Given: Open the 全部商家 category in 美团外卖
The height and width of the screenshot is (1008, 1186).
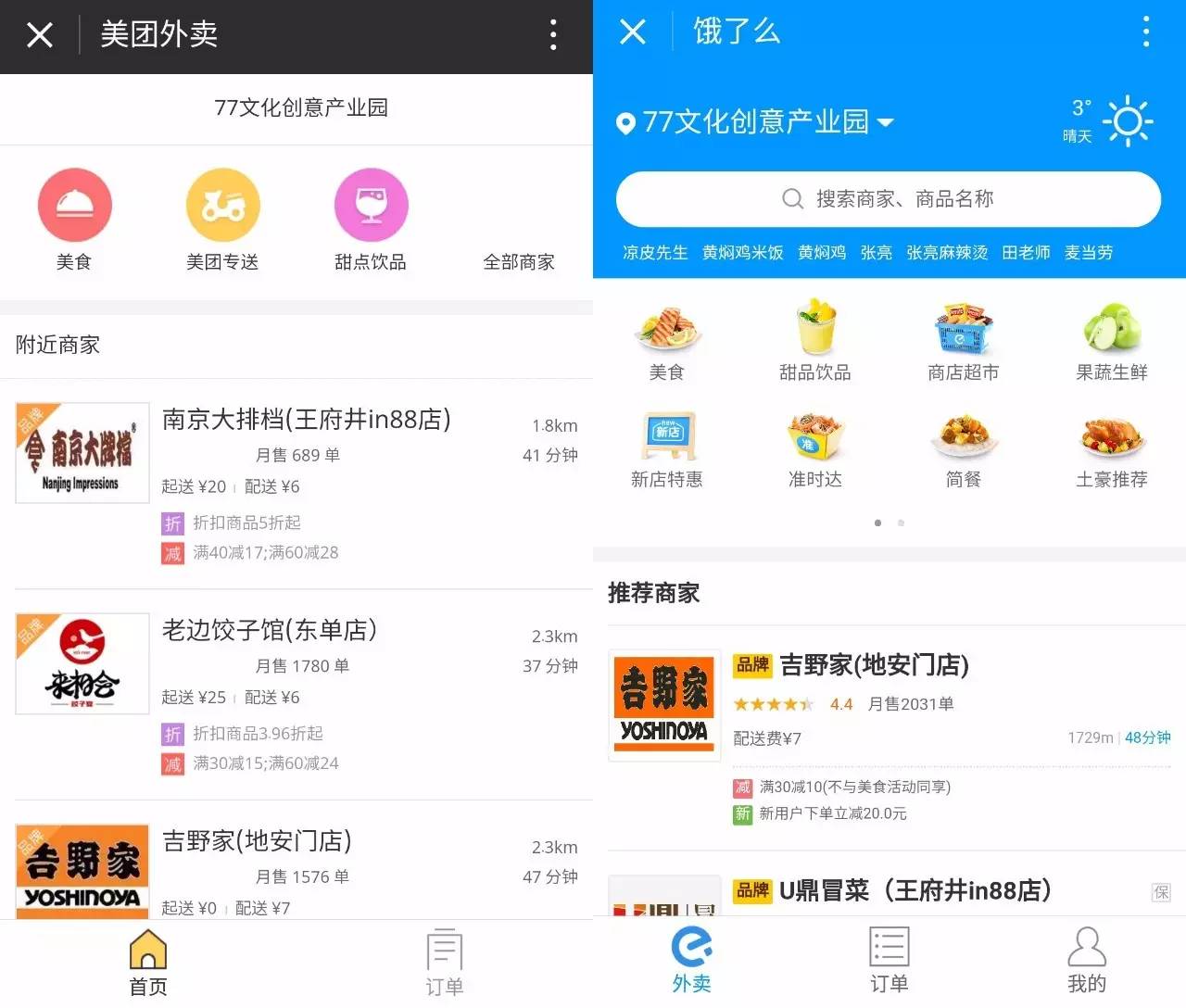Looking at the screenshot, I should pos(519,260).
